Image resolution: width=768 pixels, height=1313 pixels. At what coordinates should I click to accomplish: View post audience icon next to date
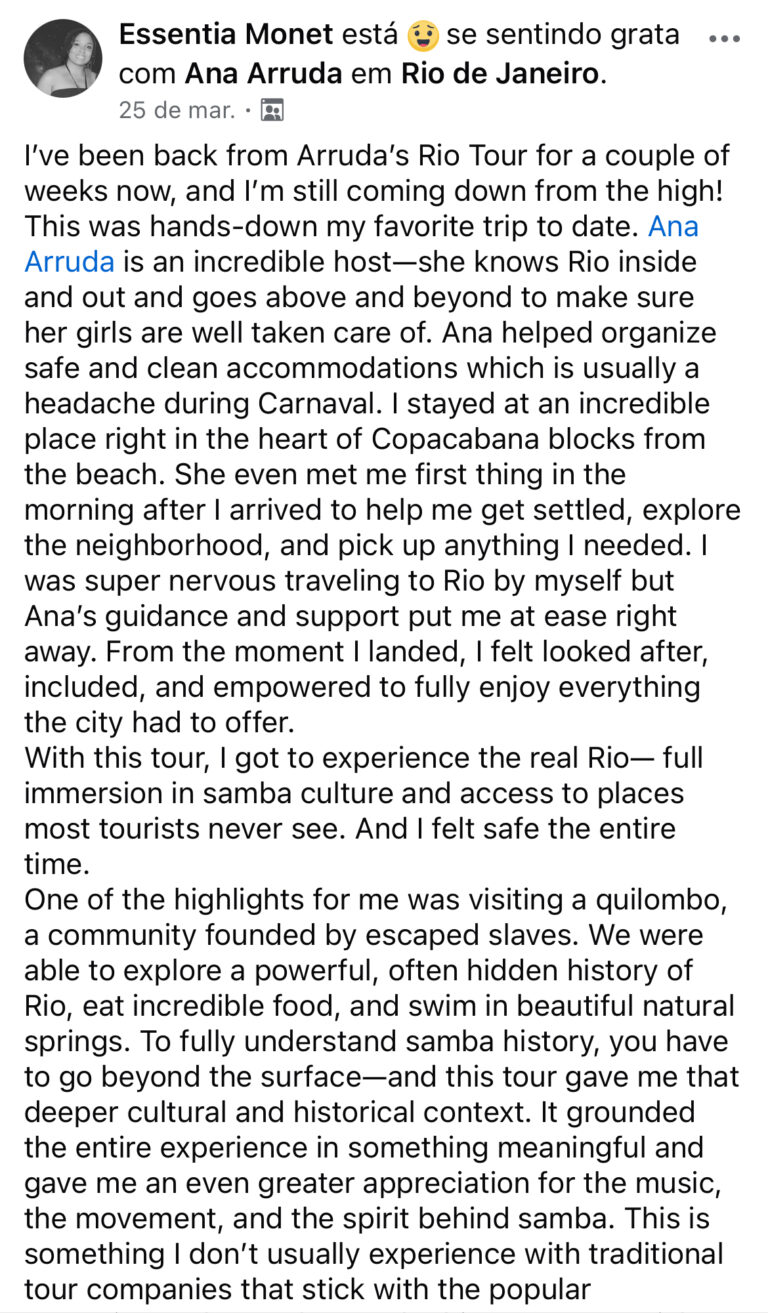pos(272,110)
